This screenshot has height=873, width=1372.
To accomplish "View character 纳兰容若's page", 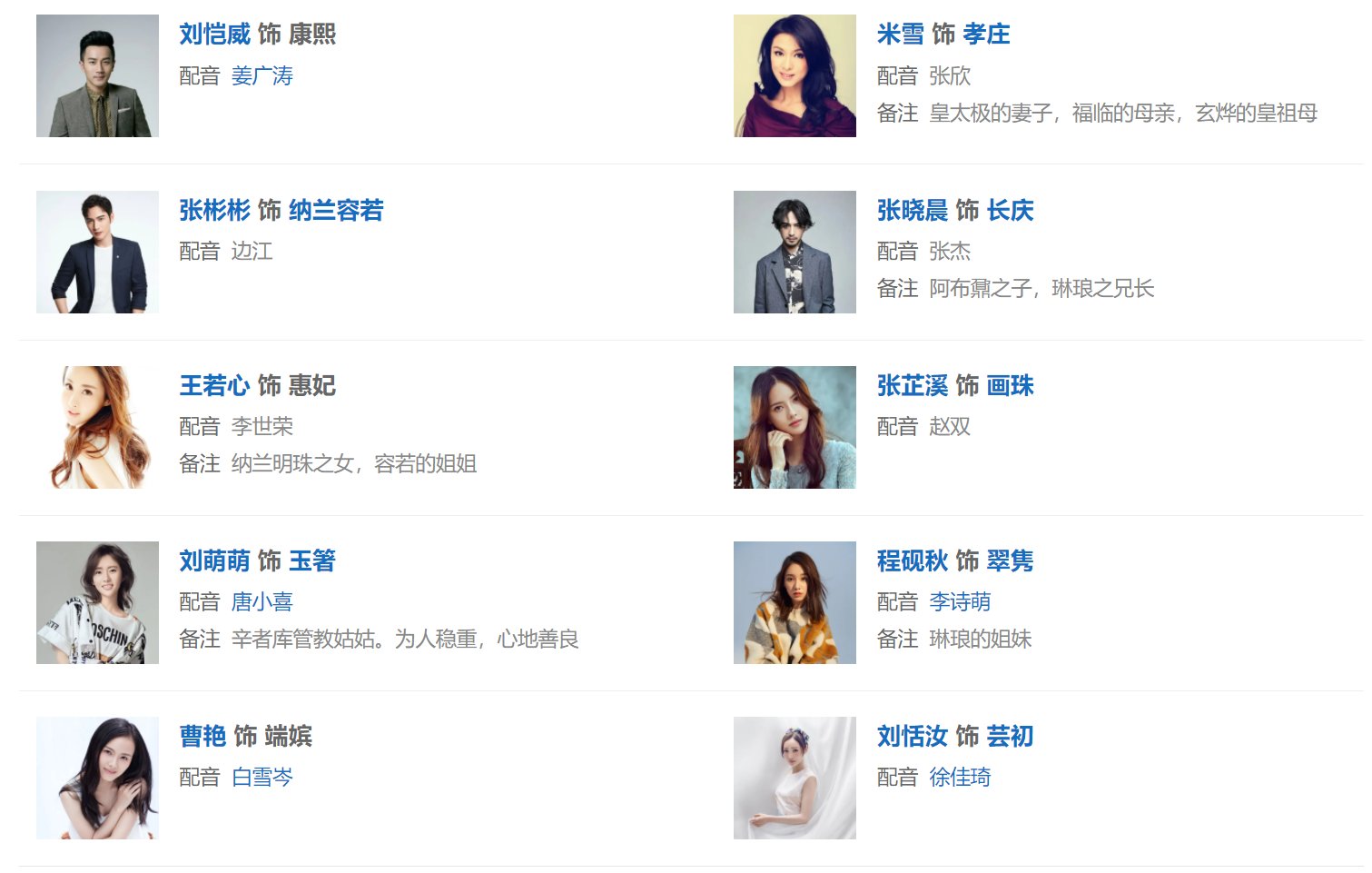I will (x=336, y=211).
